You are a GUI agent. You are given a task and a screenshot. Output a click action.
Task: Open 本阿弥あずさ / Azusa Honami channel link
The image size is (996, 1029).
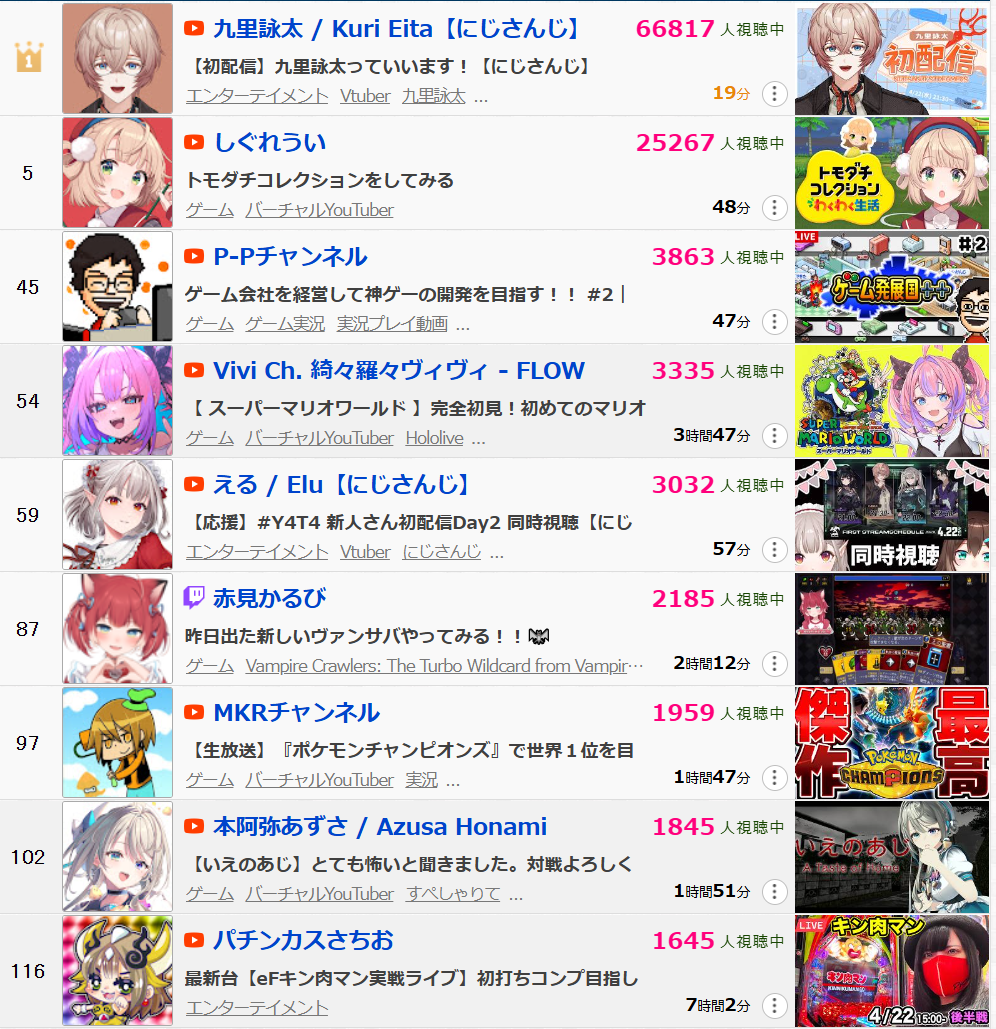pyautogui.click(x=380, y=827)
